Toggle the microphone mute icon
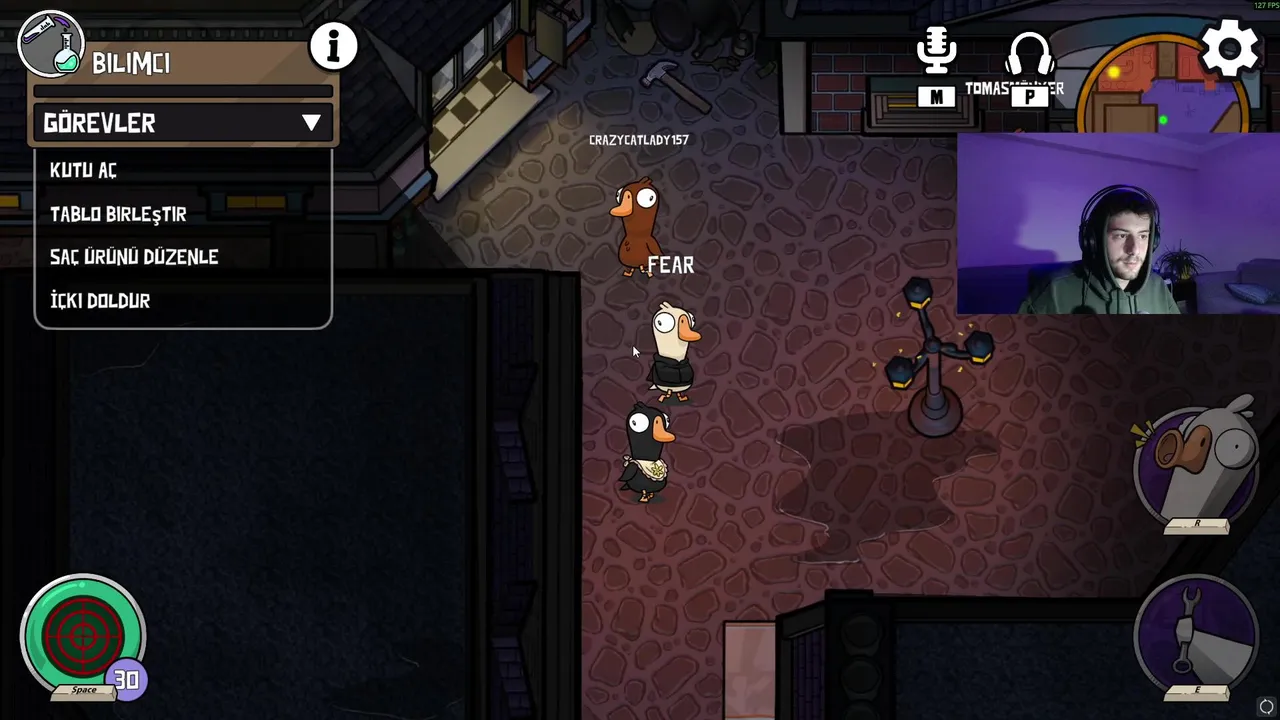 [x=936, y=52]
